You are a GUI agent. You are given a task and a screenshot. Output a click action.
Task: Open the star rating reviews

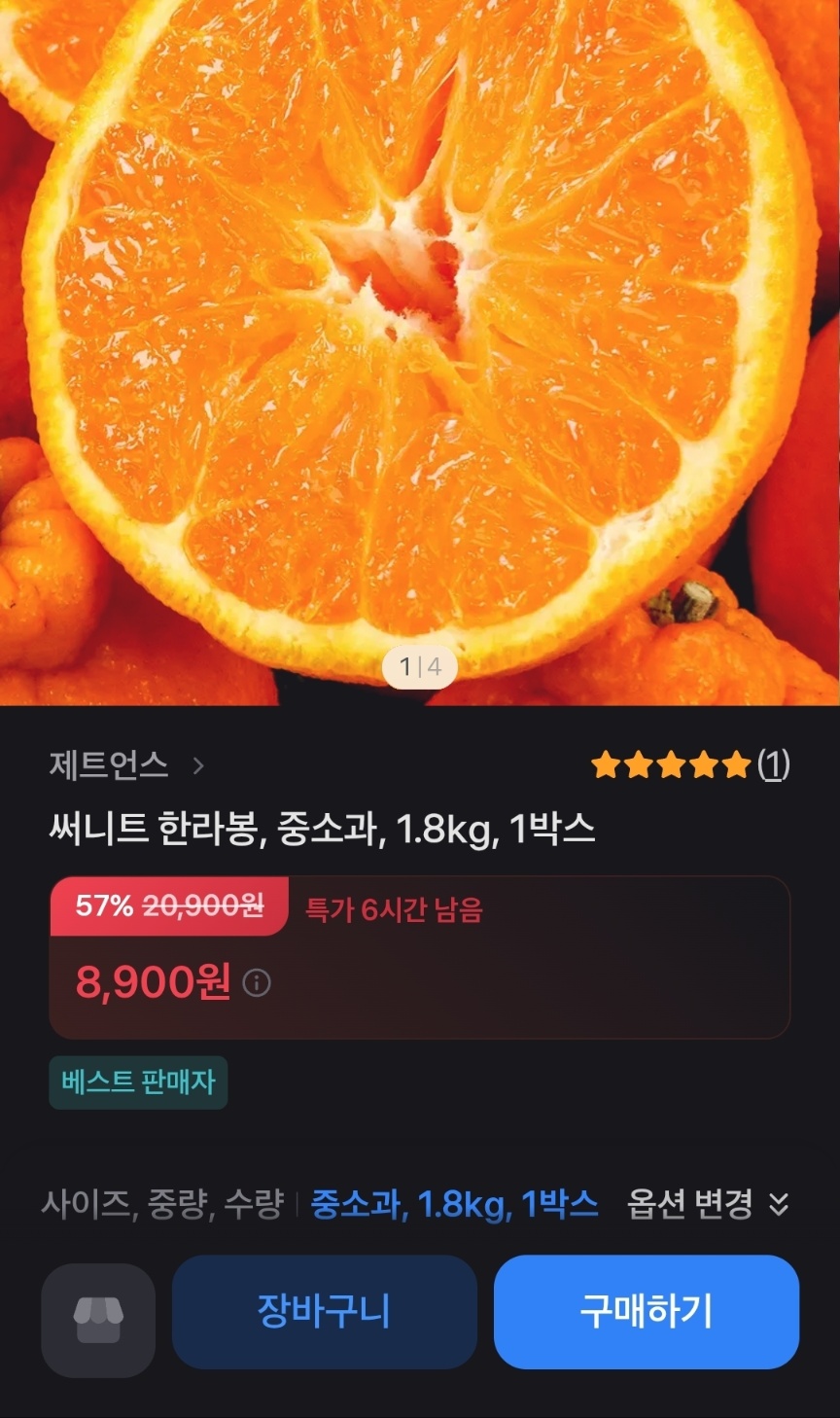pos(690,765)
